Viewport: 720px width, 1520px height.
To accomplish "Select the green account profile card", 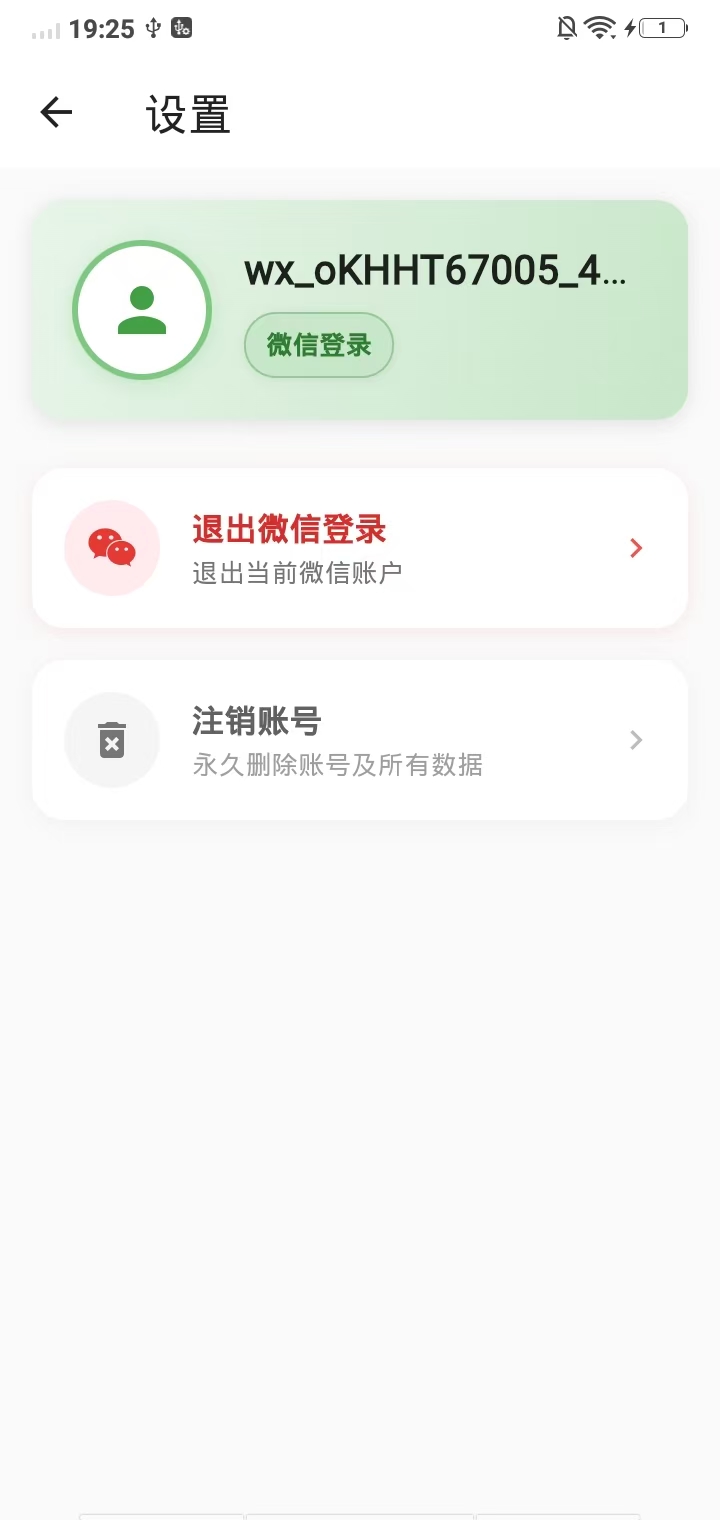I will (x=360, y=310).
